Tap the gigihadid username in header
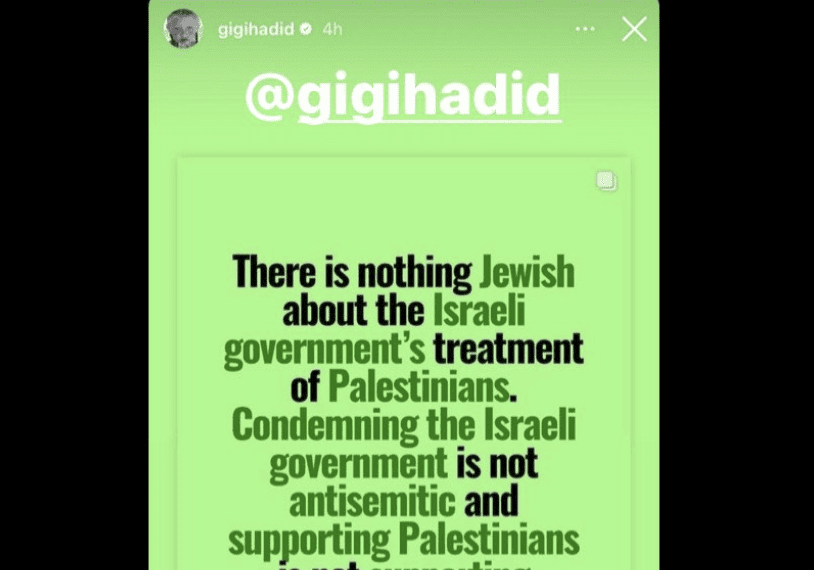The image size is (814, 570). pyautogui.click(x=256, y=29)
